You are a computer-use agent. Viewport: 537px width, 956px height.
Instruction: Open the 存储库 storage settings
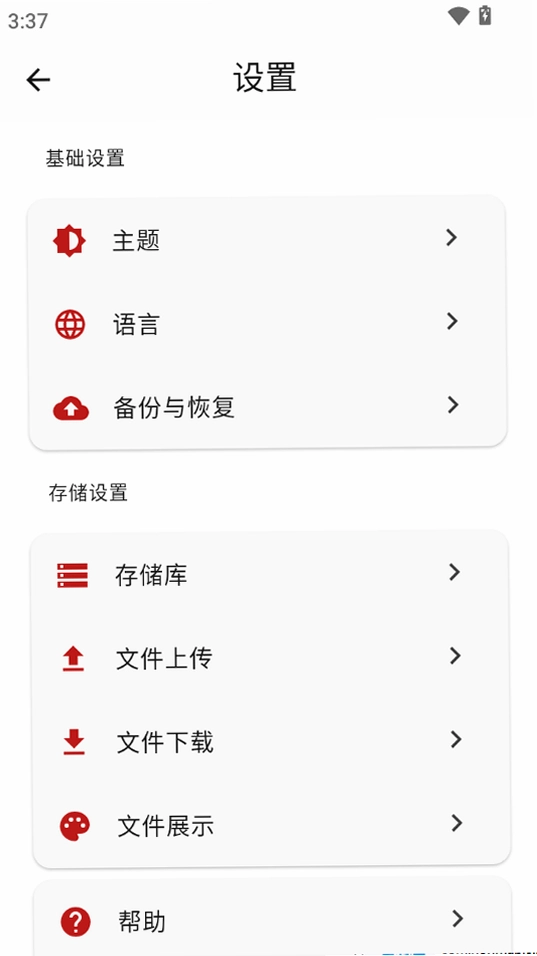271,575
